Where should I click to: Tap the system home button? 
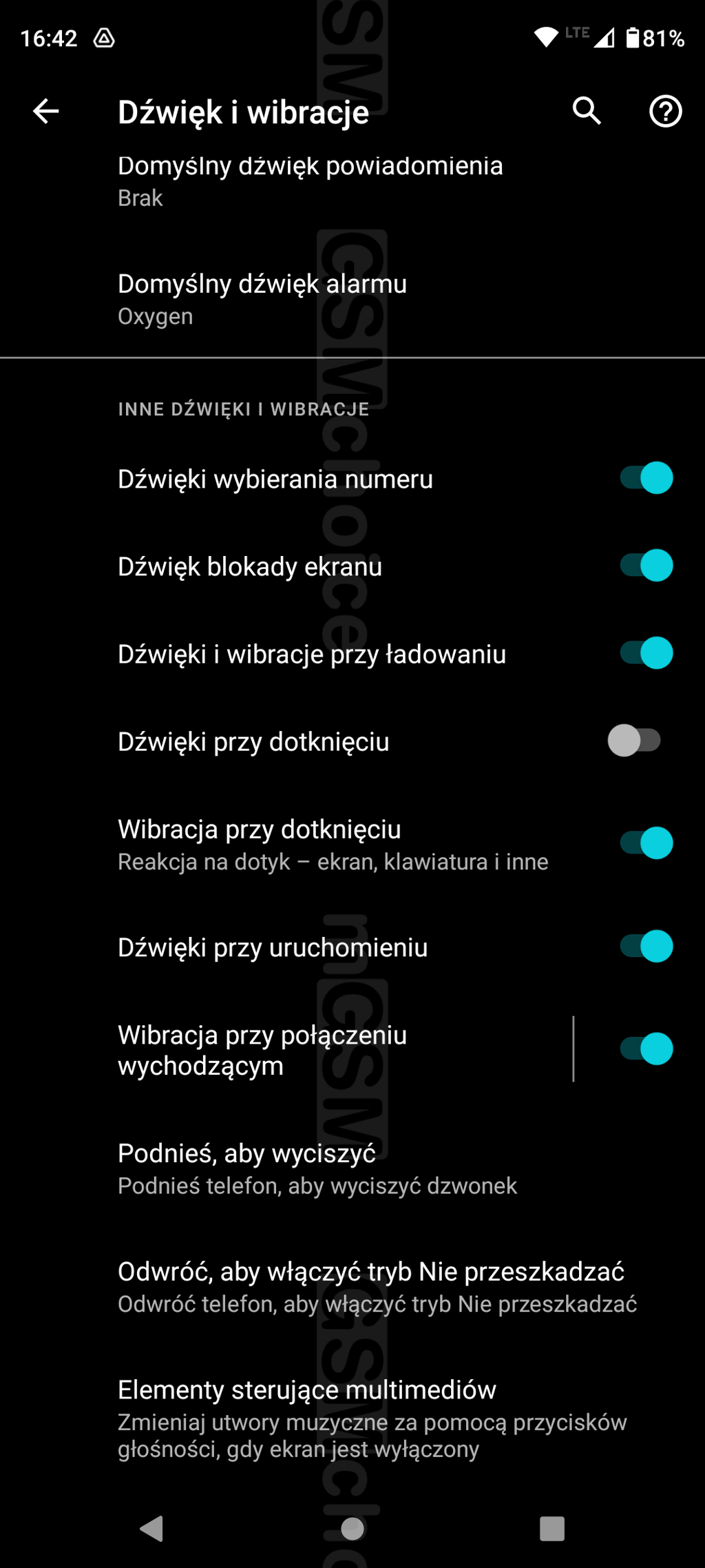click(x=352, y=1529)
